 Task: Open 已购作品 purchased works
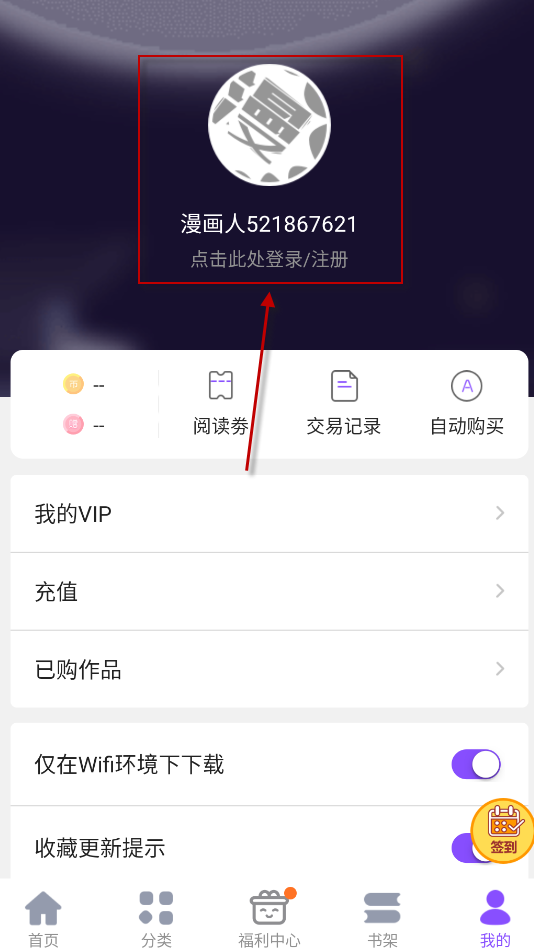[x=269, y=669]
